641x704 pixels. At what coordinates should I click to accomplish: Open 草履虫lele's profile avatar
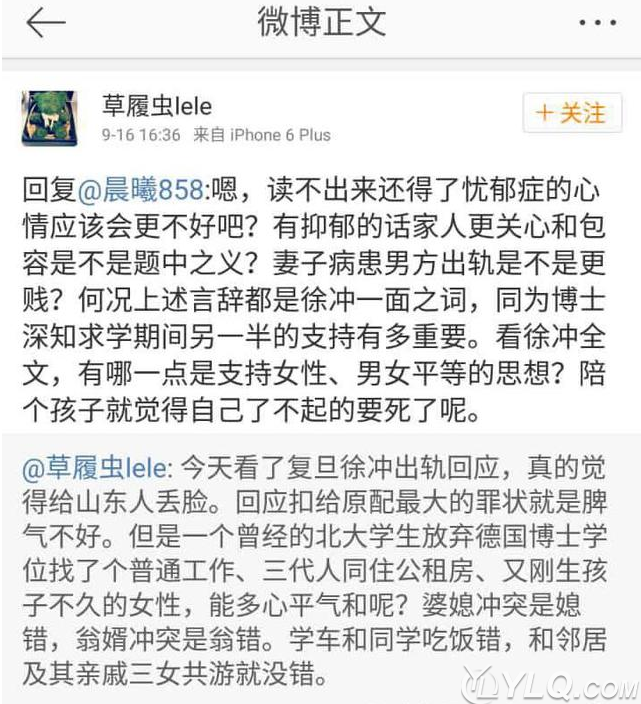50,118
